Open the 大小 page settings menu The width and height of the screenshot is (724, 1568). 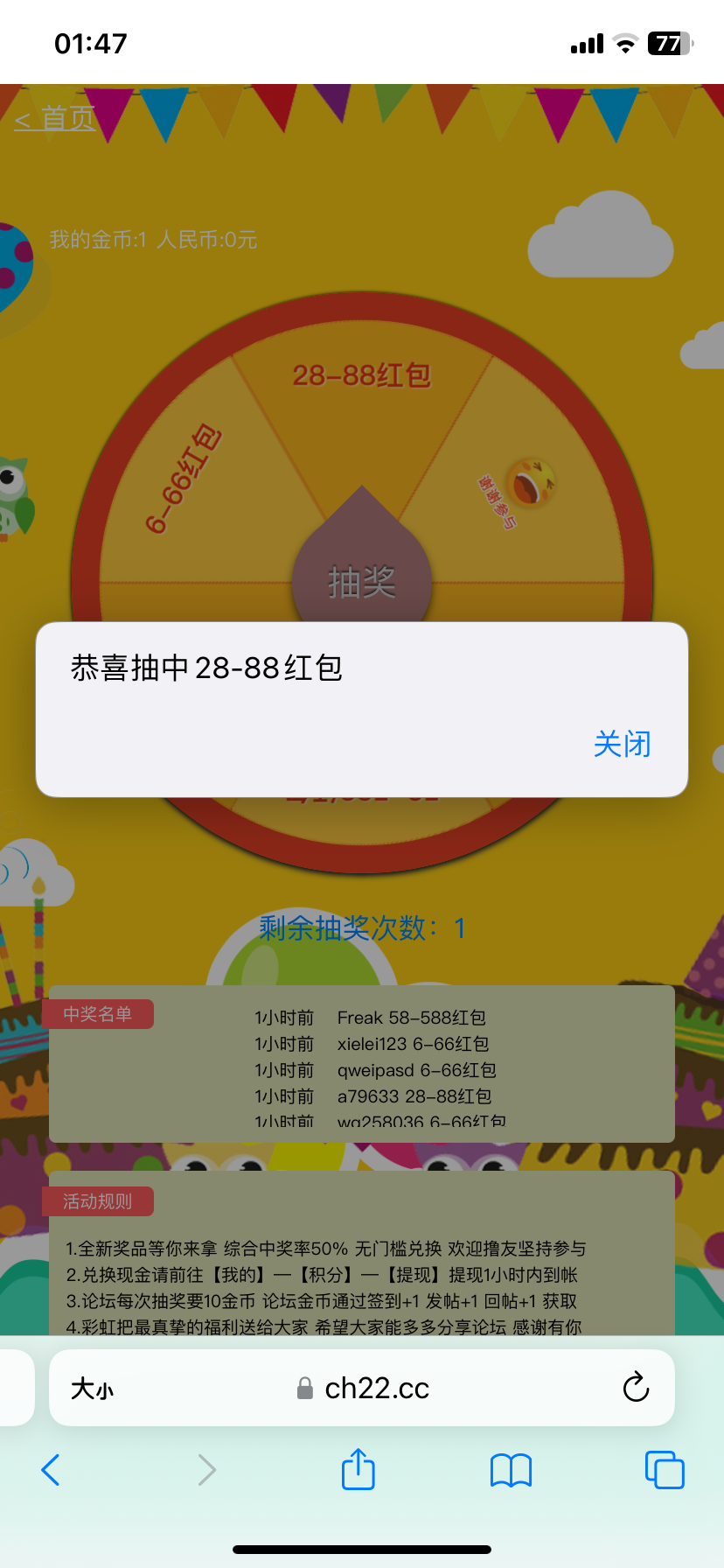(93, 1389)
